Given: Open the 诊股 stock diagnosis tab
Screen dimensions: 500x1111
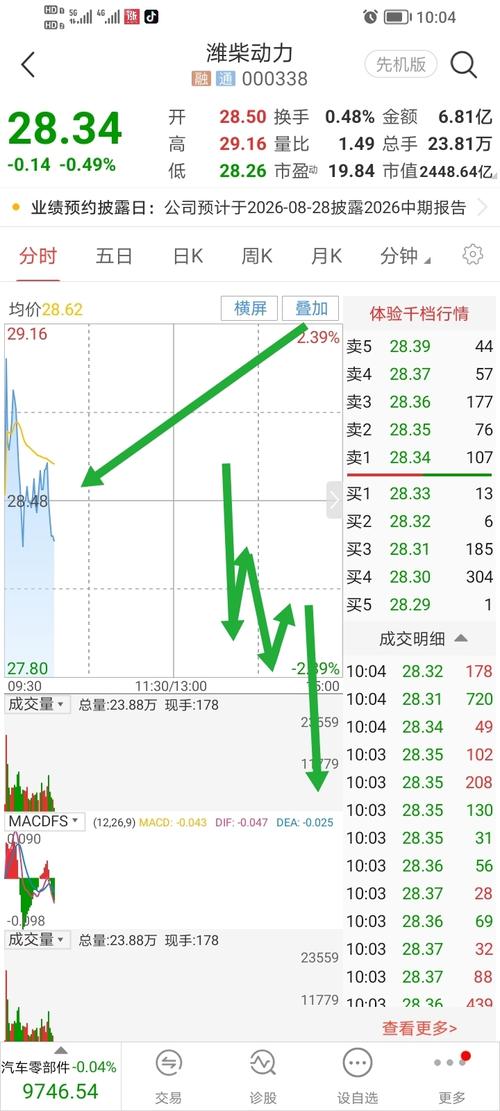Looking at the screenshot, I should tap(263, 1076).
